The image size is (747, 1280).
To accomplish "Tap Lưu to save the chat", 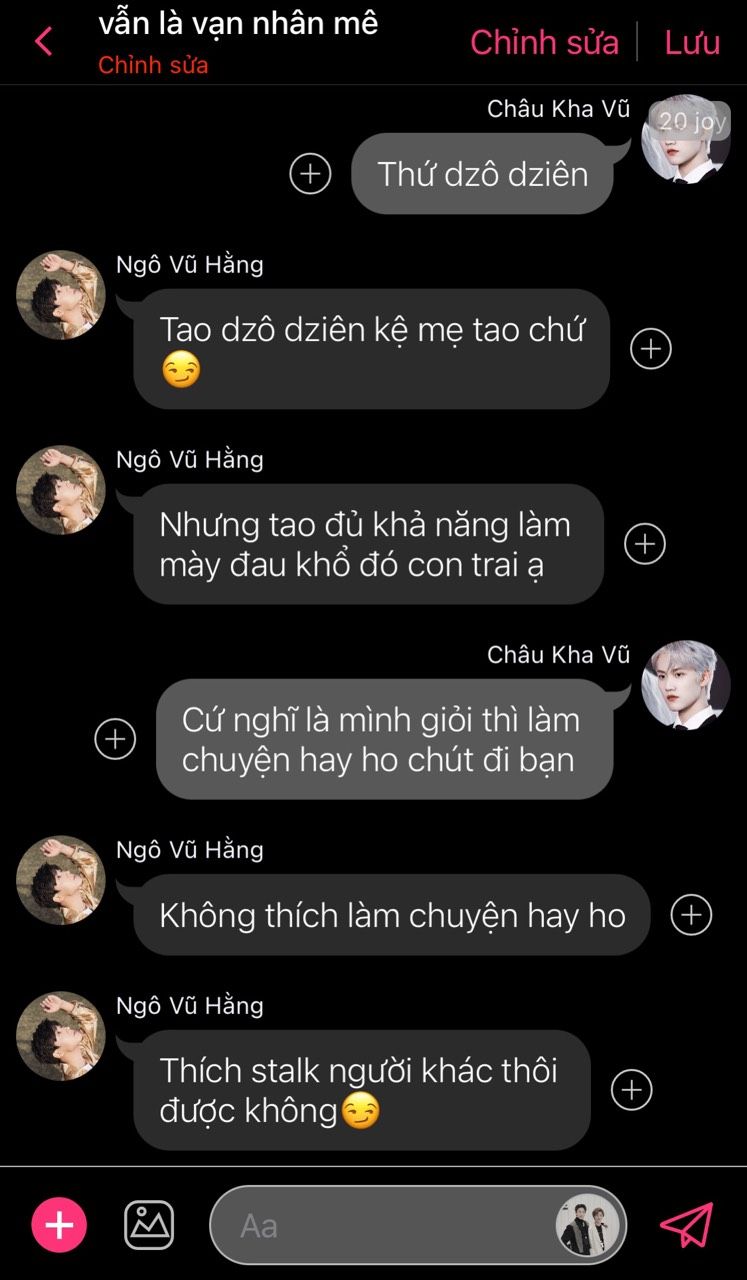I will click(692, 42).
